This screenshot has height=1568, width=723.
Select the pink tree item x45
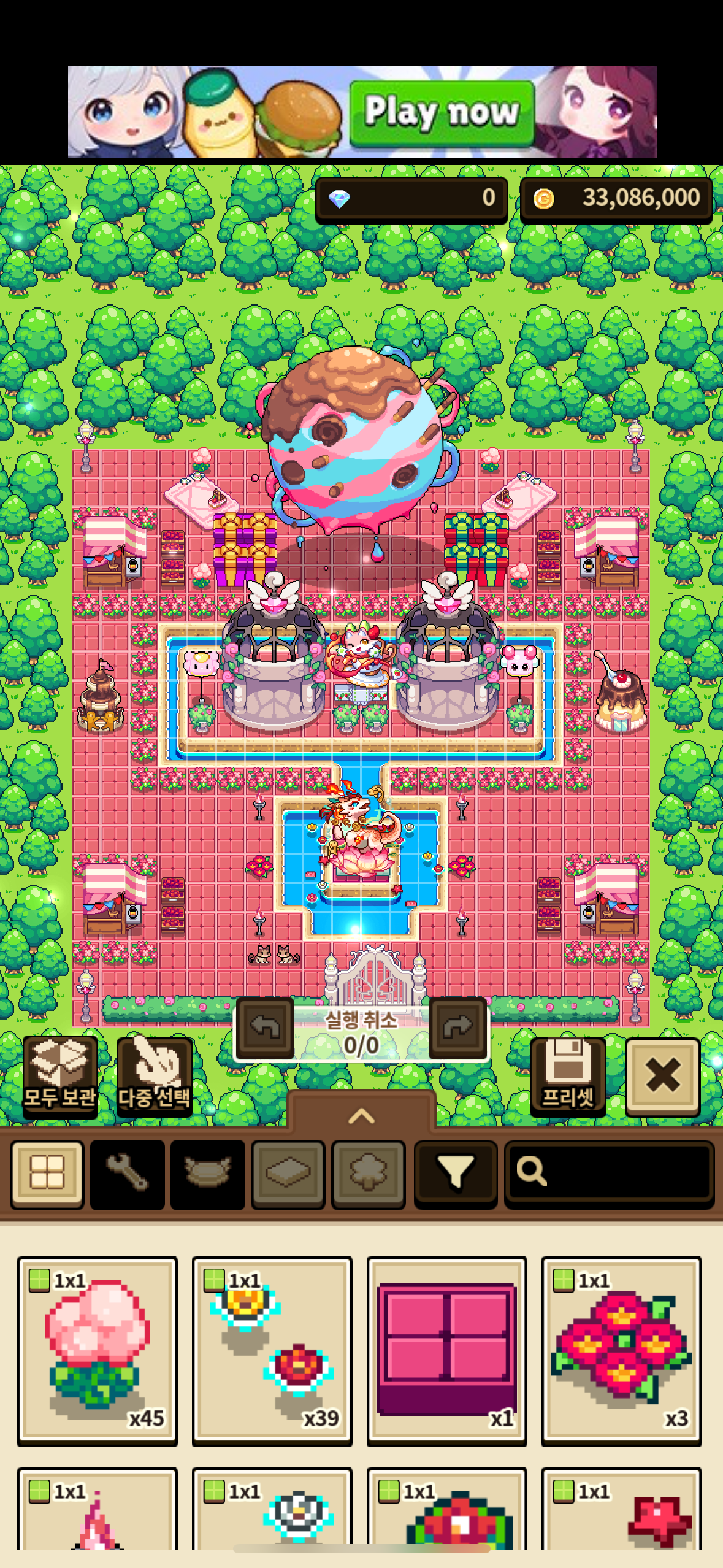tap(98, 1350)
